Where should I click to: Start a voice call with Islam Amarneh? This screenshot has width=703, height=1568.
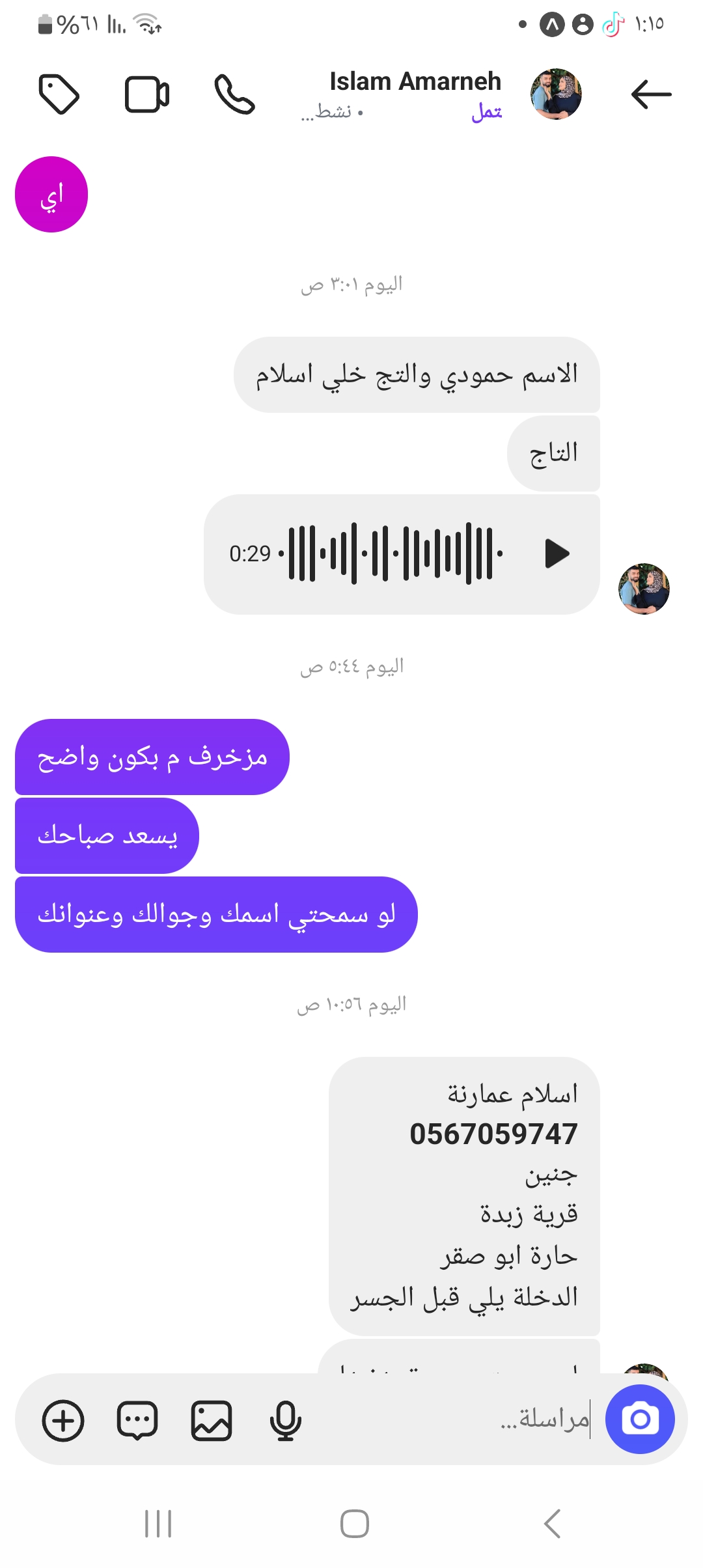click(234, 94)
